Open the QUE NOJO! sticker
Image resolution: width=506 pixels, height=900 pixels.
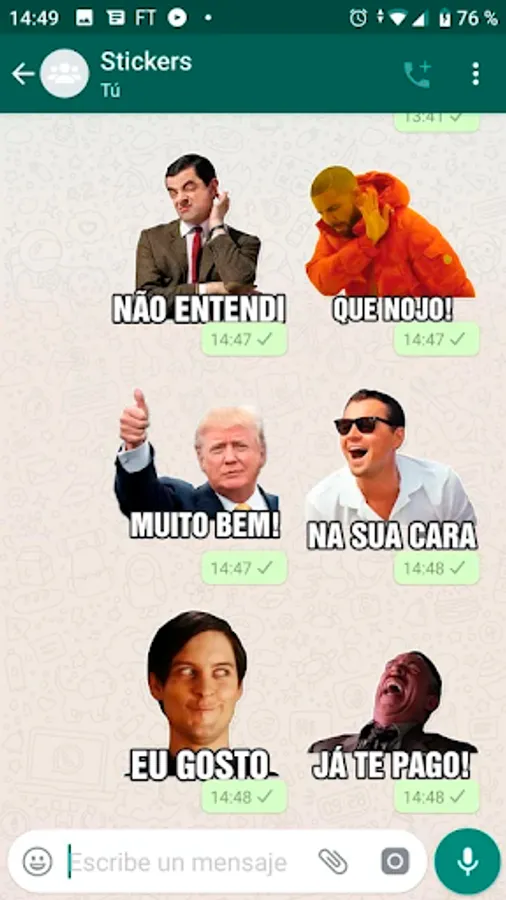pos(391,244)
